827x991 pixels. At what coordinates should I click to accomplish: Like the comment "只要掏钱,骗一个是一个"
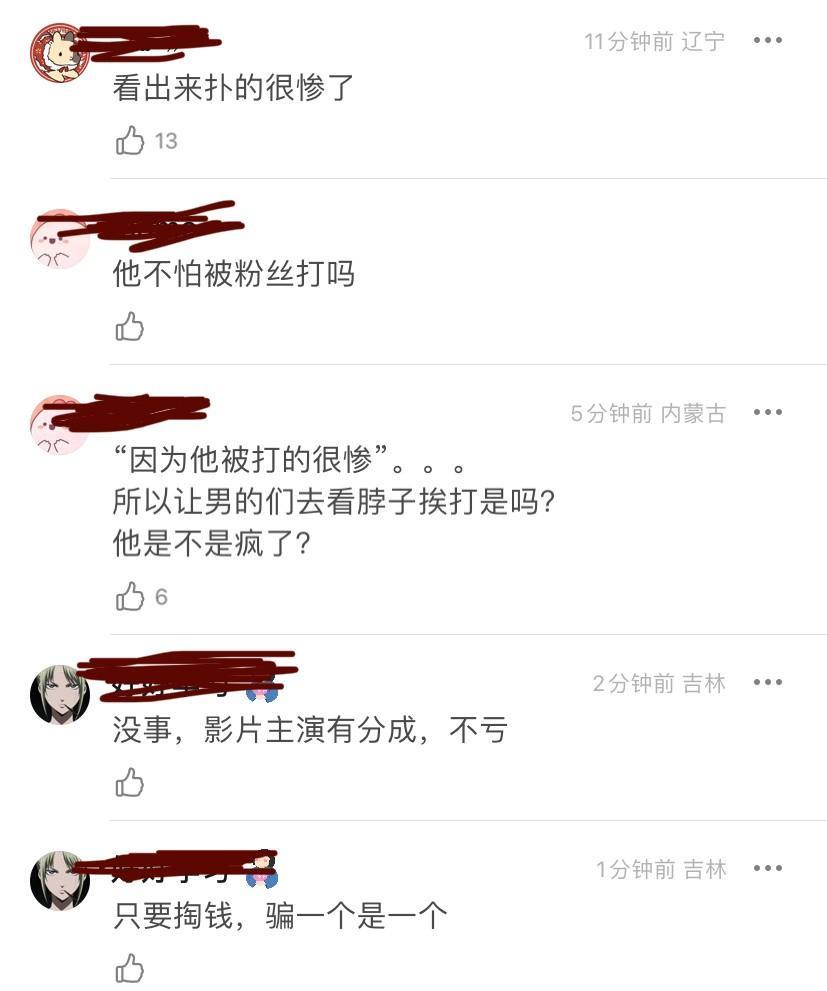tap(130, 968)
